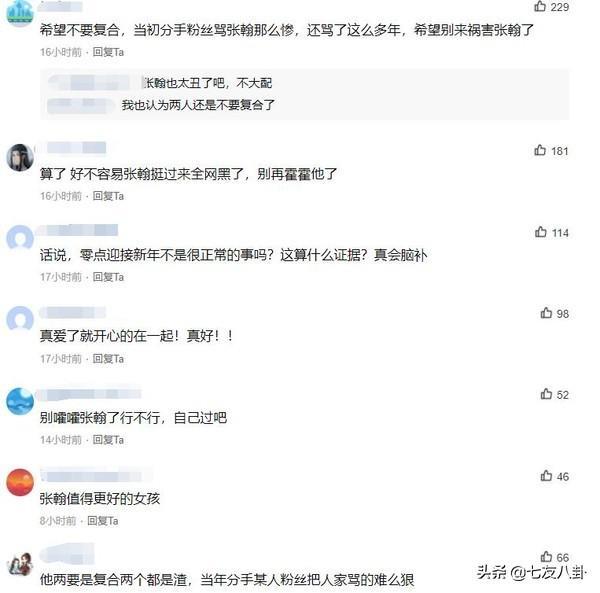The height and width of the screenshot is (593, 600).
Task: Open avatar of the 张翰值得更好的女孩 commenter
Action: pyautogui.click(x=20, y=482)
